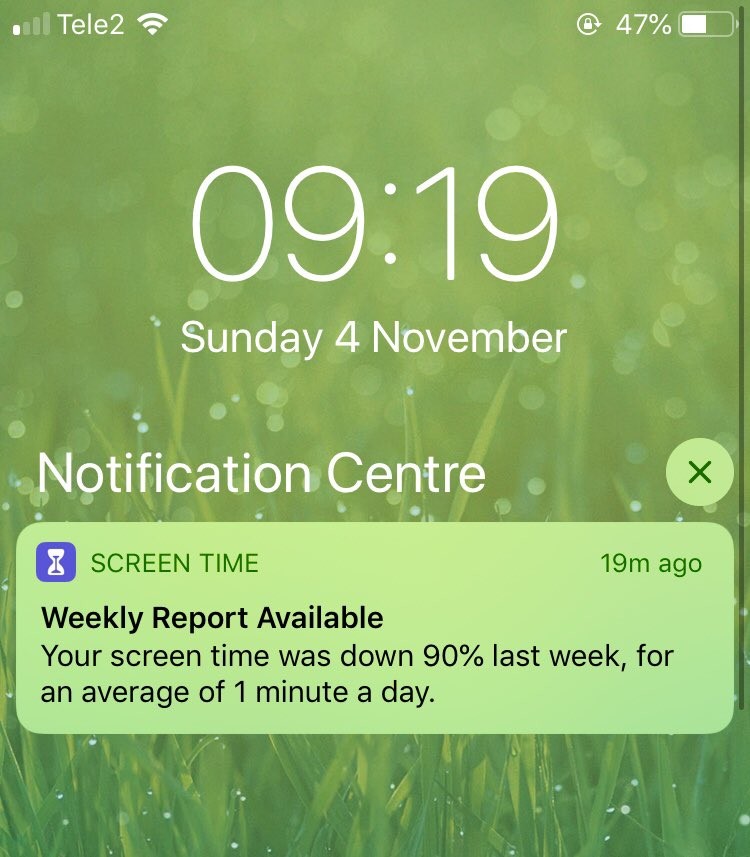The width and height of the screenshot is (750, 857).
Task: Clear Notification Centre with the X button
Action: (x=700, y=472)
